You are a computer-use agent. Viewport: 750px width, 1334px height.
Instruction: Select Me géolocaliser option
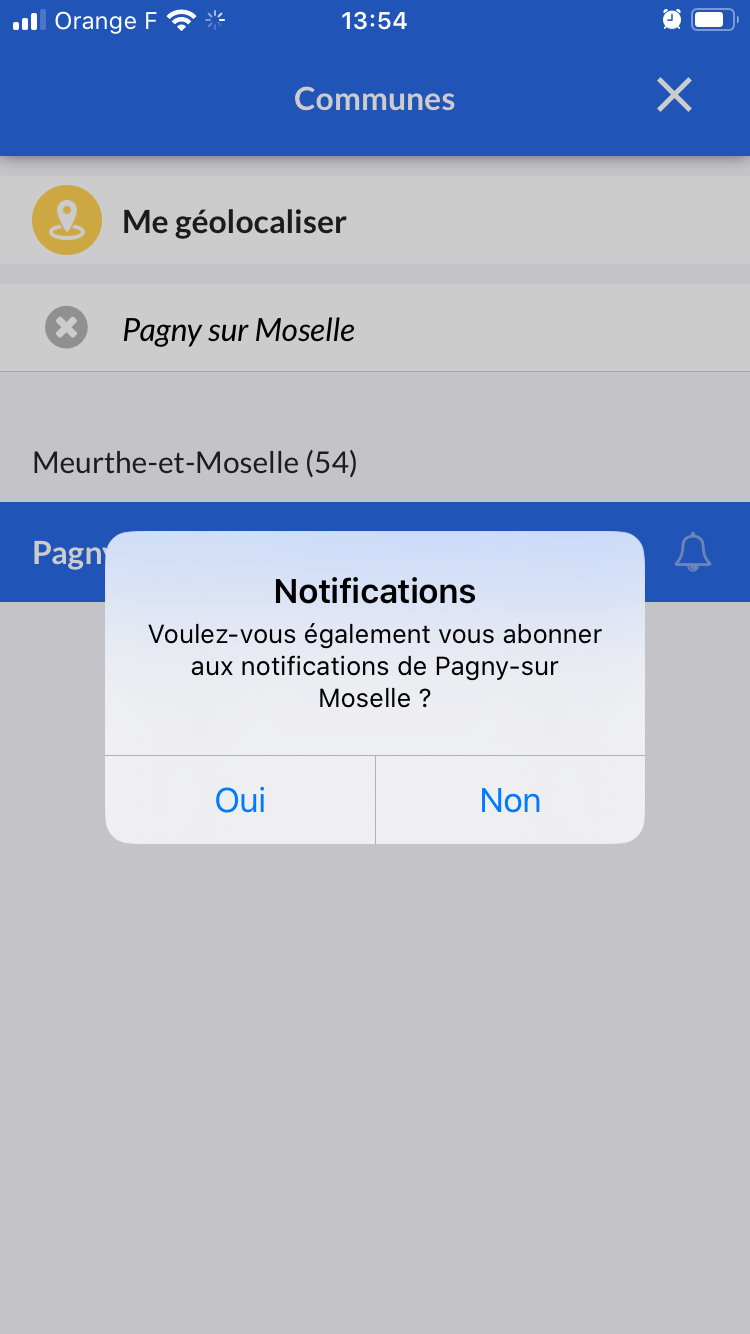coord(375,220)
